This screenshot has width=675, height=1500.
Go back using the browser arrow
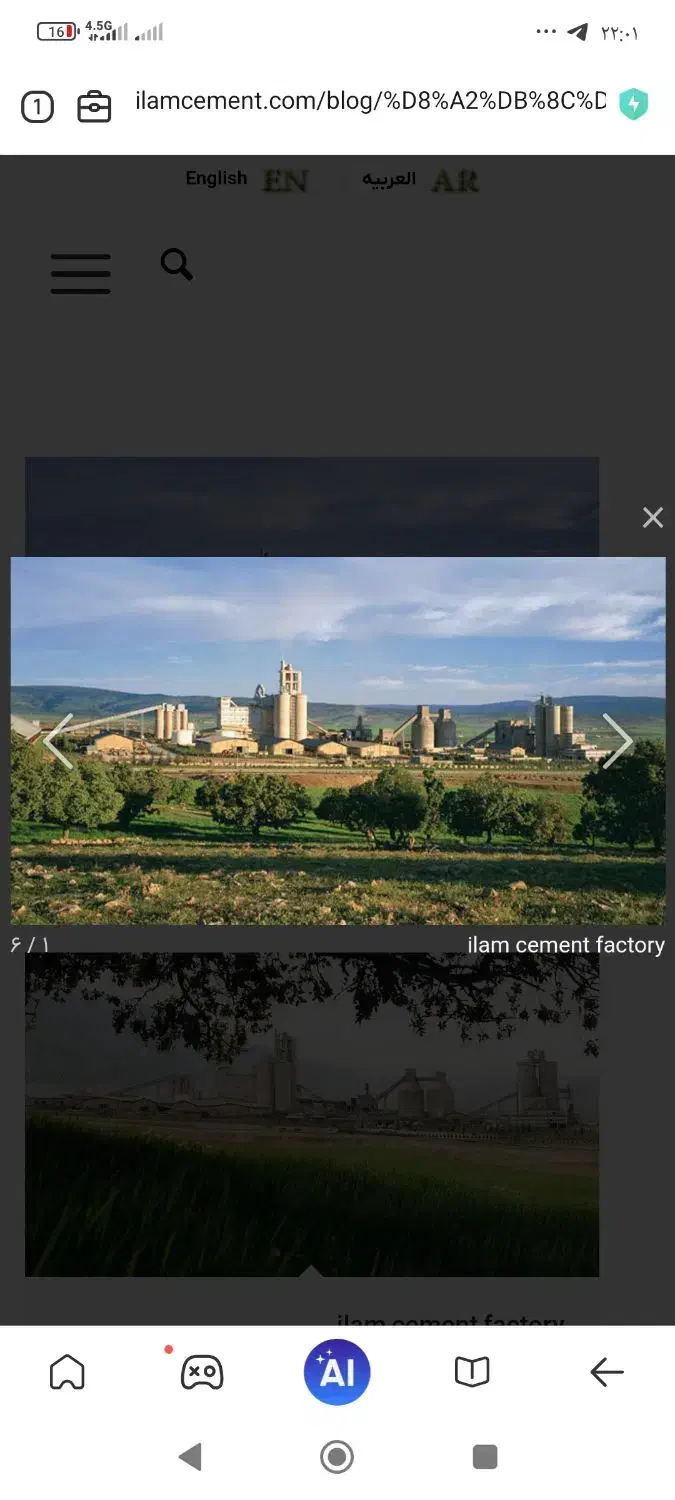607,1373
